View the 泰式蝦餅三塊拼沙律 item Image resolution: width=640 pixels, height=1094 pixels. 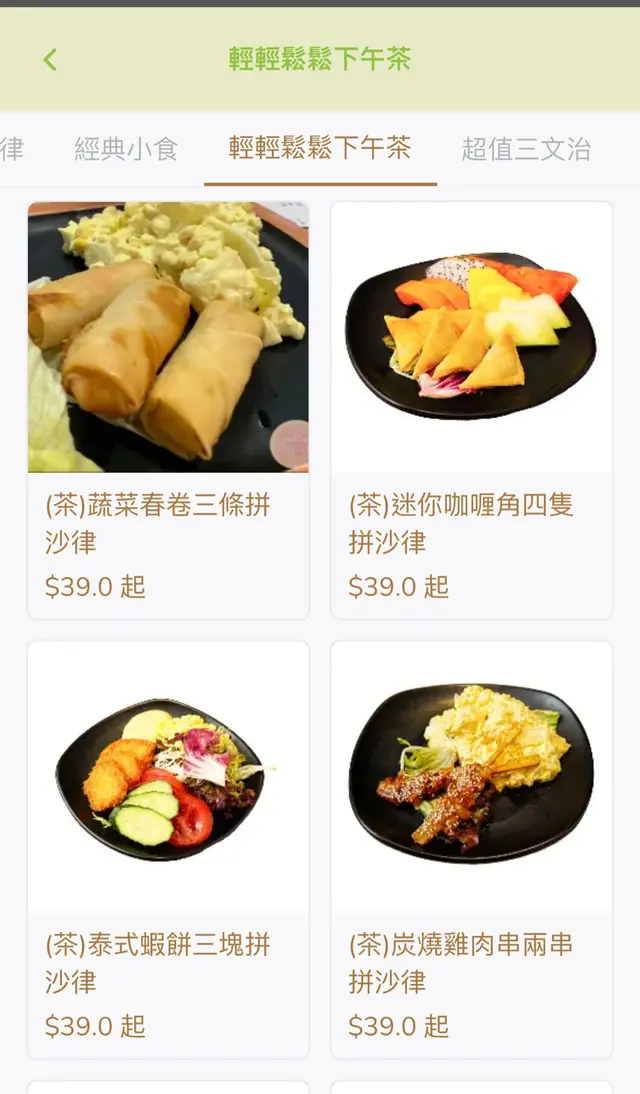pyautogui.click(x=168, y=850)
